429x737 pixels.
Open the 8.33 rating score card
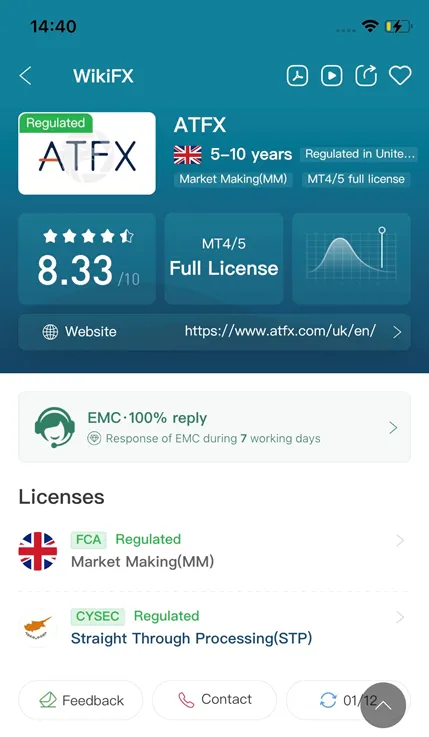tap(87, 259)
